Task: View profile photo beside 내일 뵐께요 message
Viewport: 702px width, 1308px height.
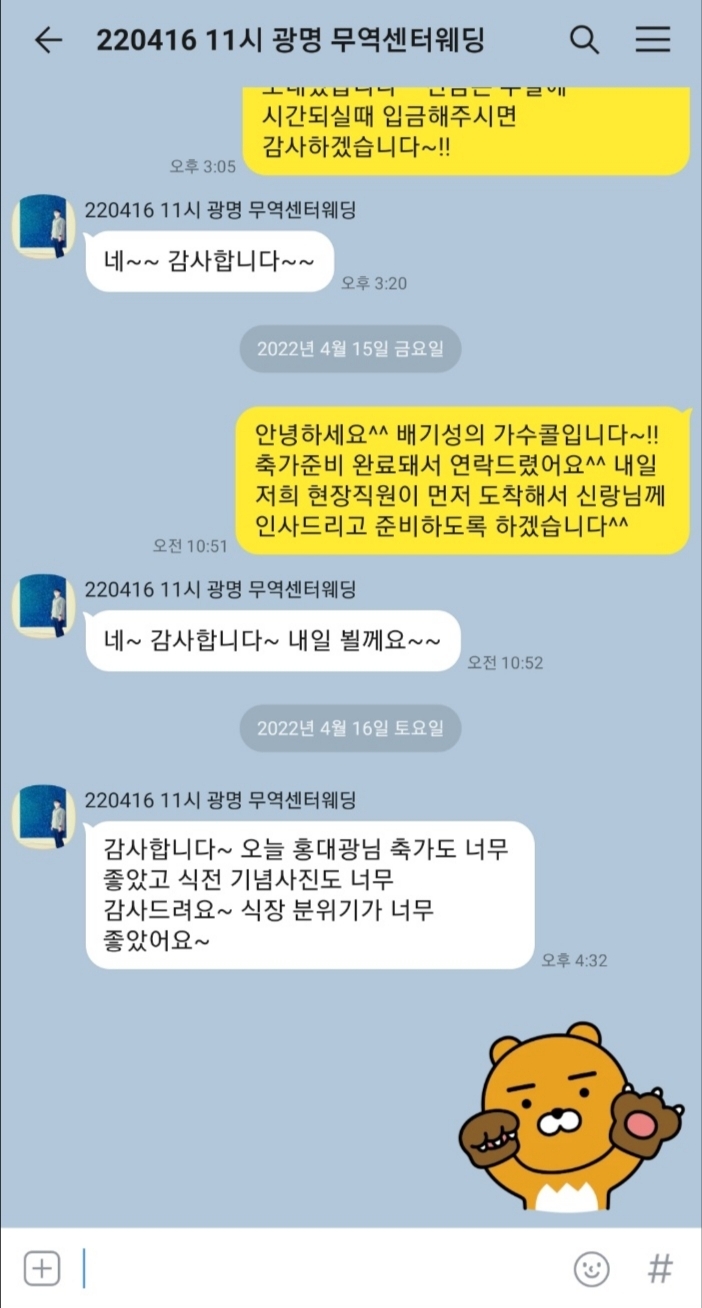Action: tap(45, 606)
